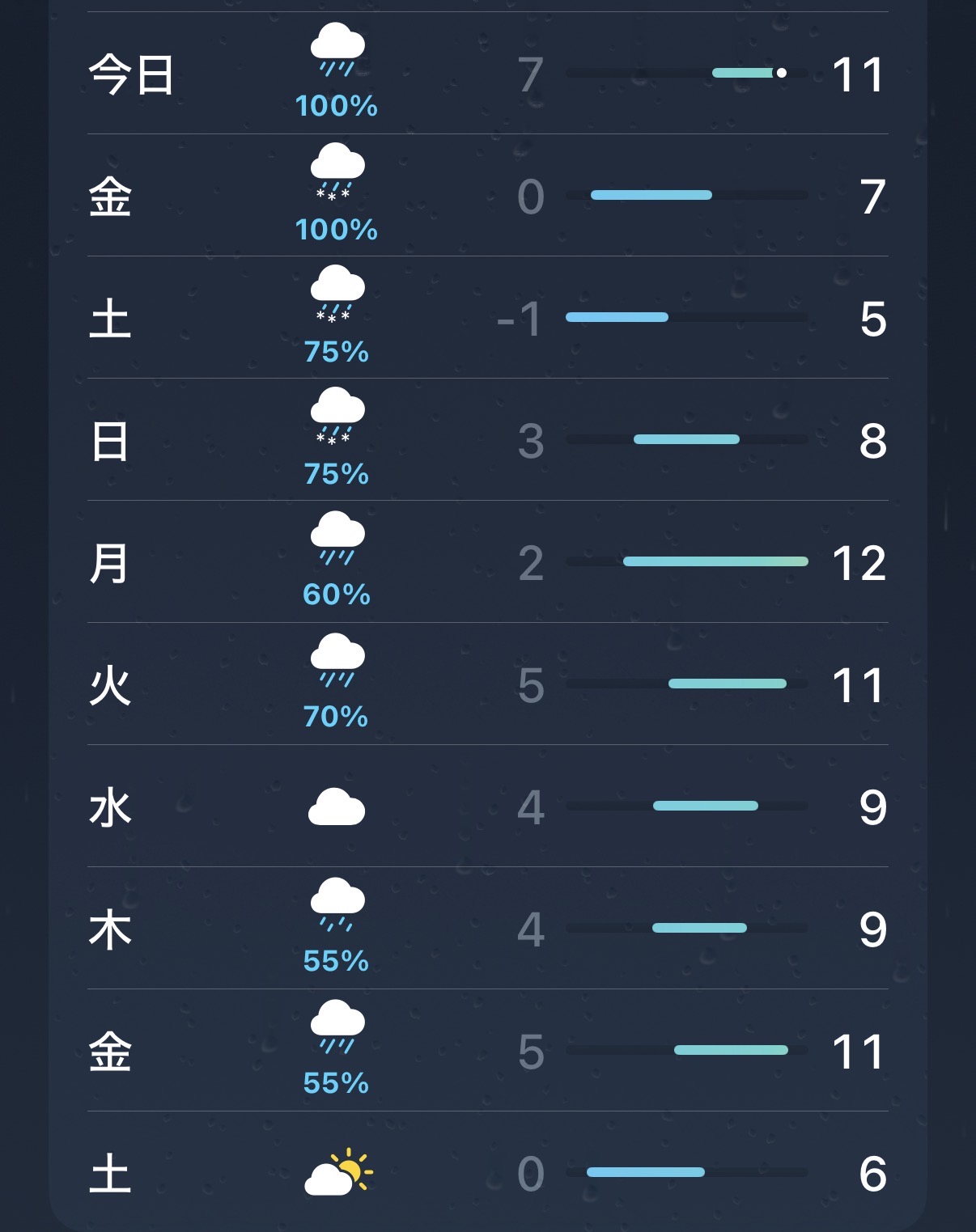Open the 金 row with 100% snow
The height and width of the screenshot is (1232, 976).
[x=487, y=196]
